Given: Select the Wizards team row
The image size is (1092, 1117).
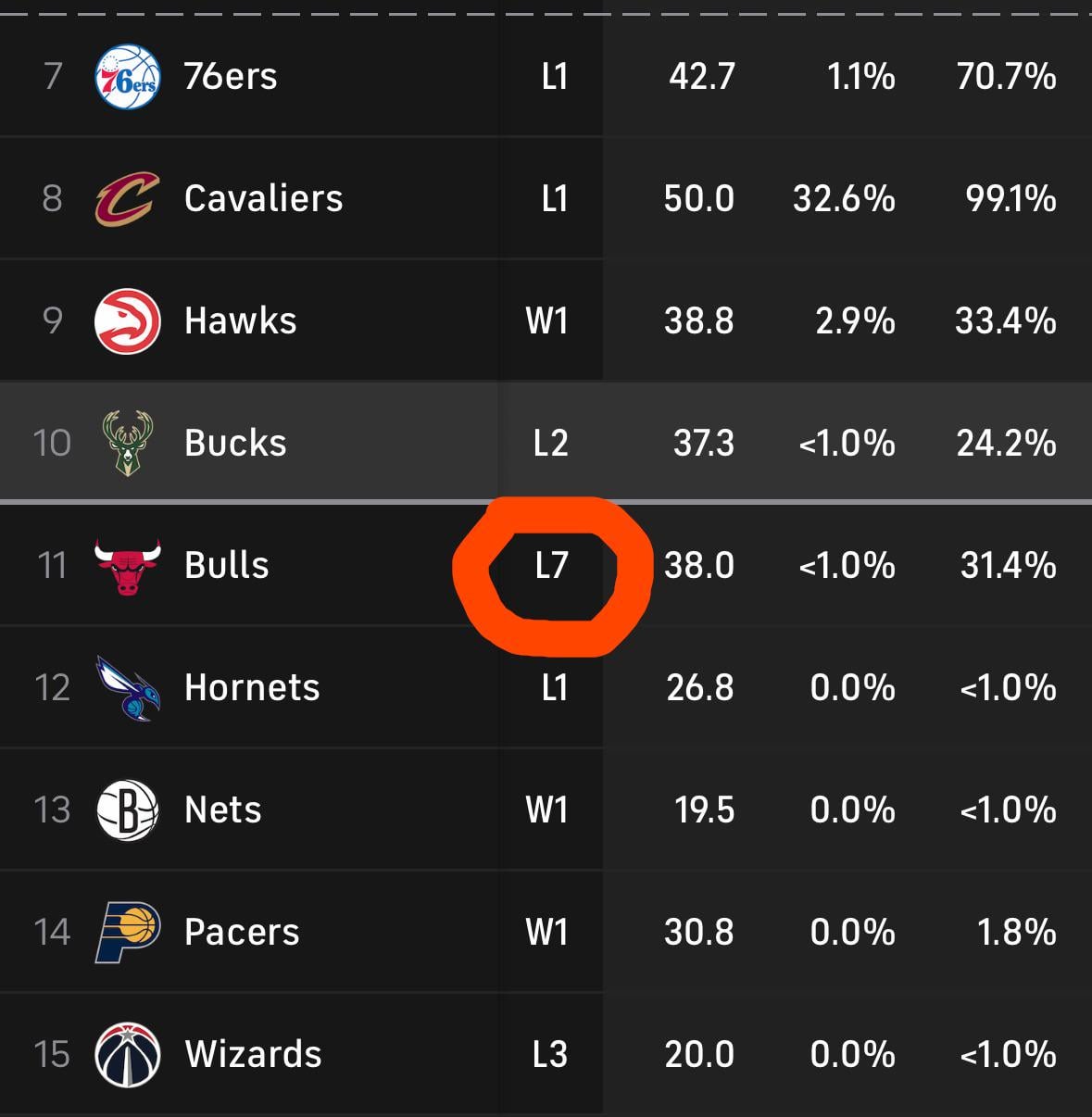Looking at the screenshot, I should (x=253, y=1054).
